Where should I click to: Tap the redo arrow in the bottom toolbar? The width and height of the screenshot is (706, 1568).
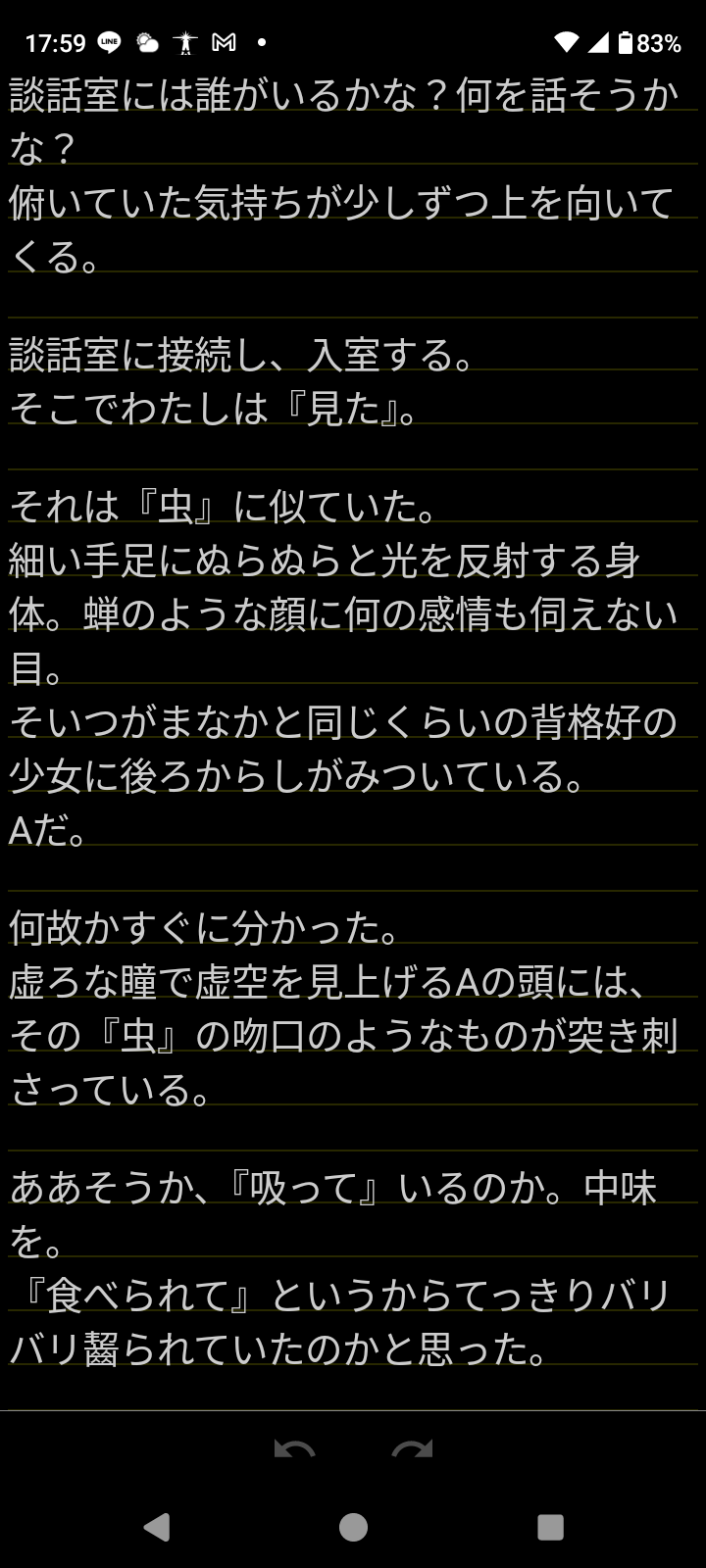point(412,1448)
